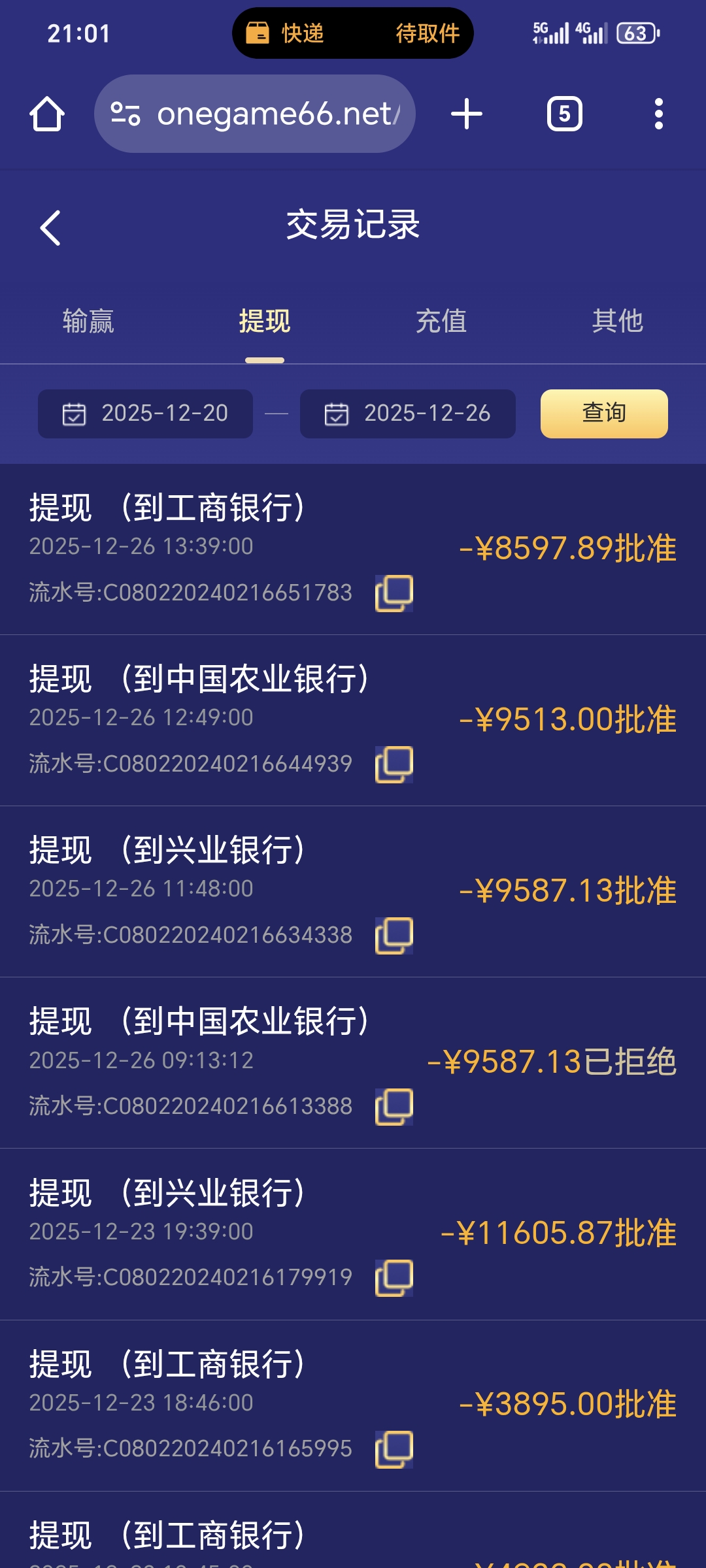The image size is (706, 1568).
Task: Show all 5 open browser tabs
Action: tap(563, 112)
